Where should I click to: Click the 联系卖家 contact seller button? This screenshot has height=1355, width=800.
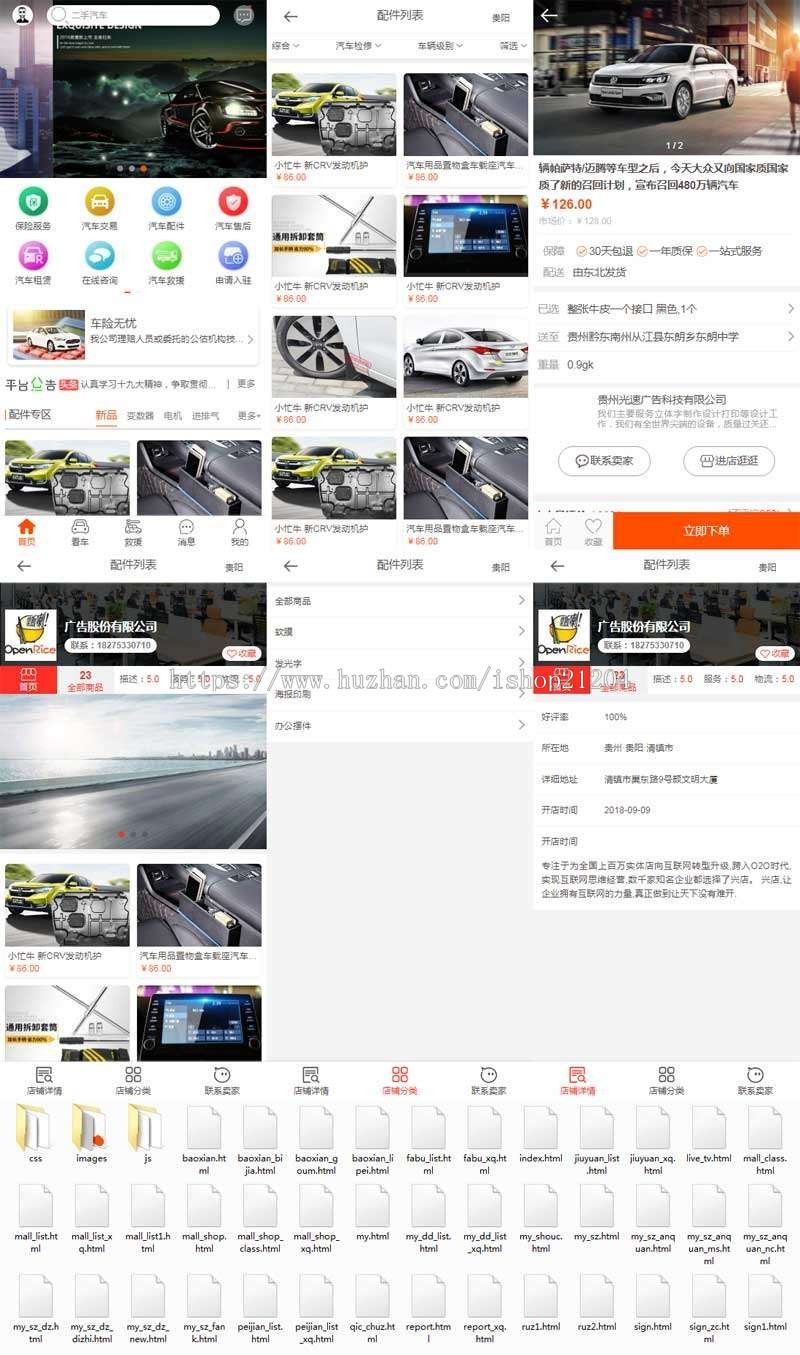(x=605, y=462)
